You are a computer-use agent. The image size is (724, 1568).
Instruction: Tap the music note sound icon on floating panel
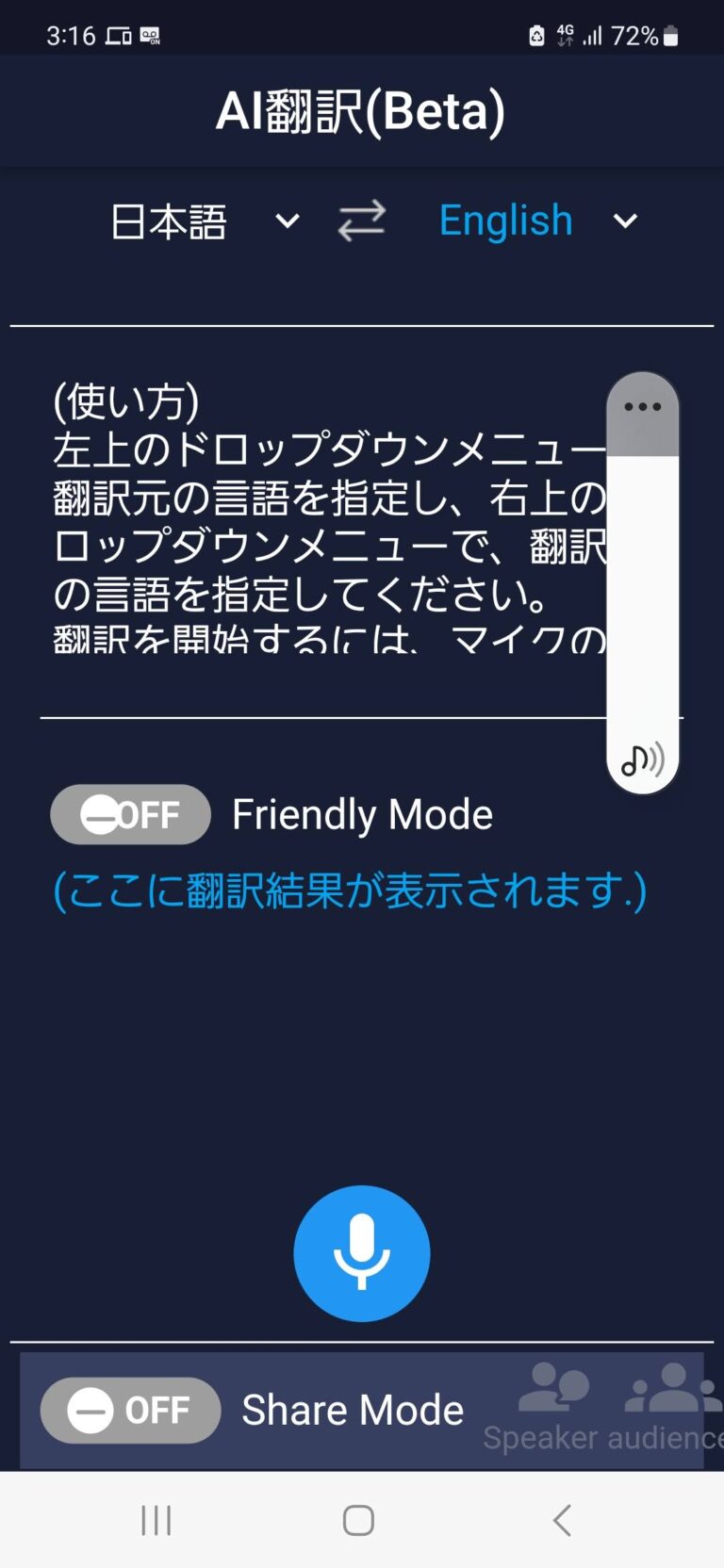[x=644, y=754]
